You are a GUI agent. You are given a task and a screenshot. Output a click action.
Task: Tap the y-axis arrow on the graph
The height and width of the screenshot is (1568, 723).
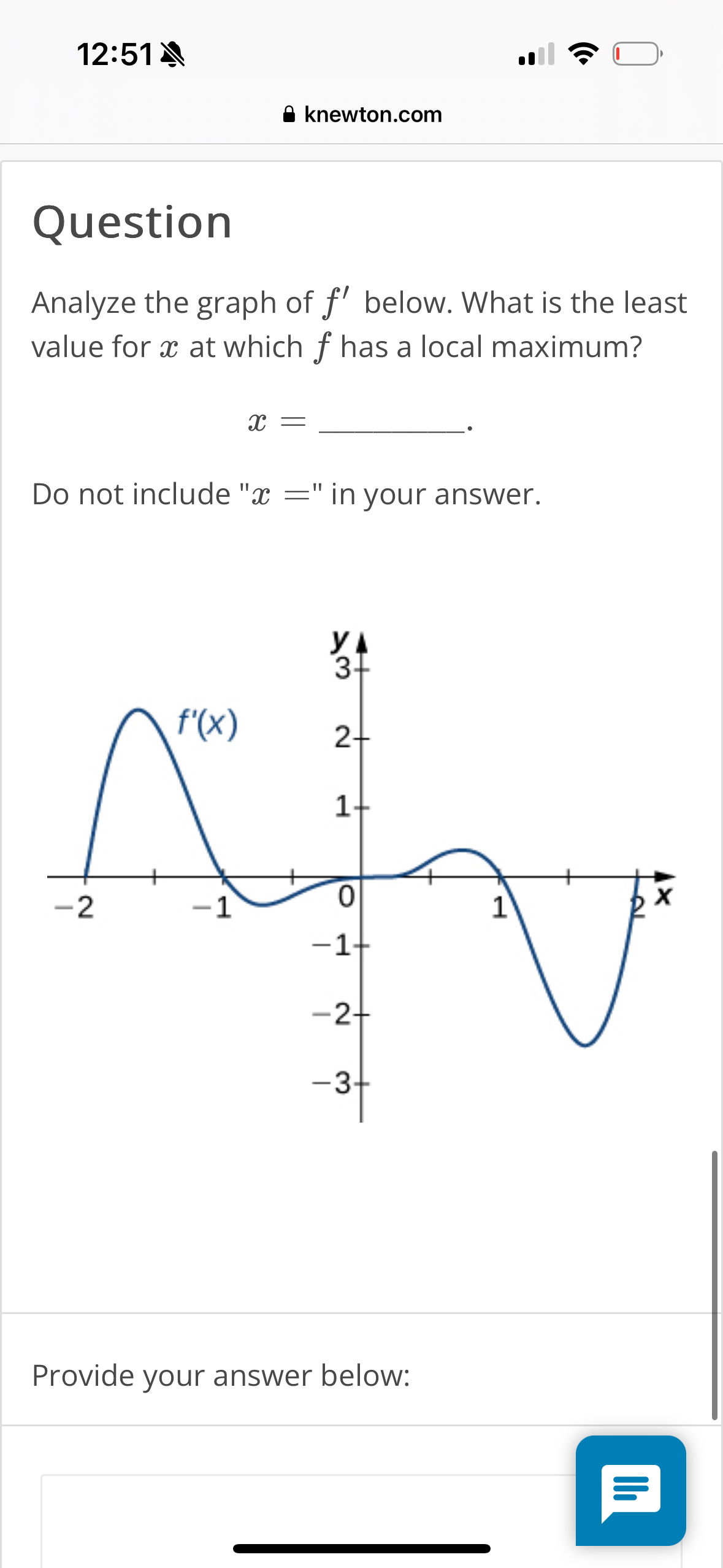click(x=362, y=642)
